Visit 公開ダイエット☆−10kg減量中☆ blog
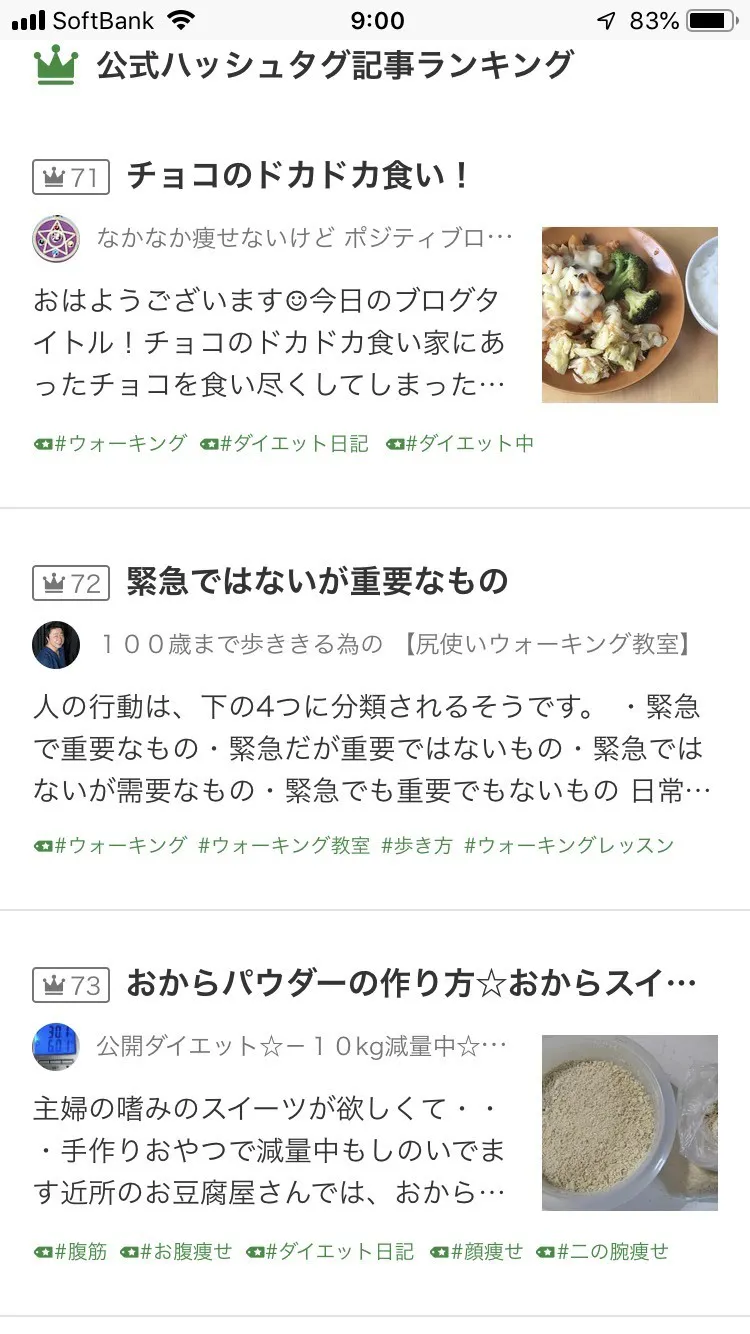This screenshot has width=750, height=1334. coord(301,1047)
